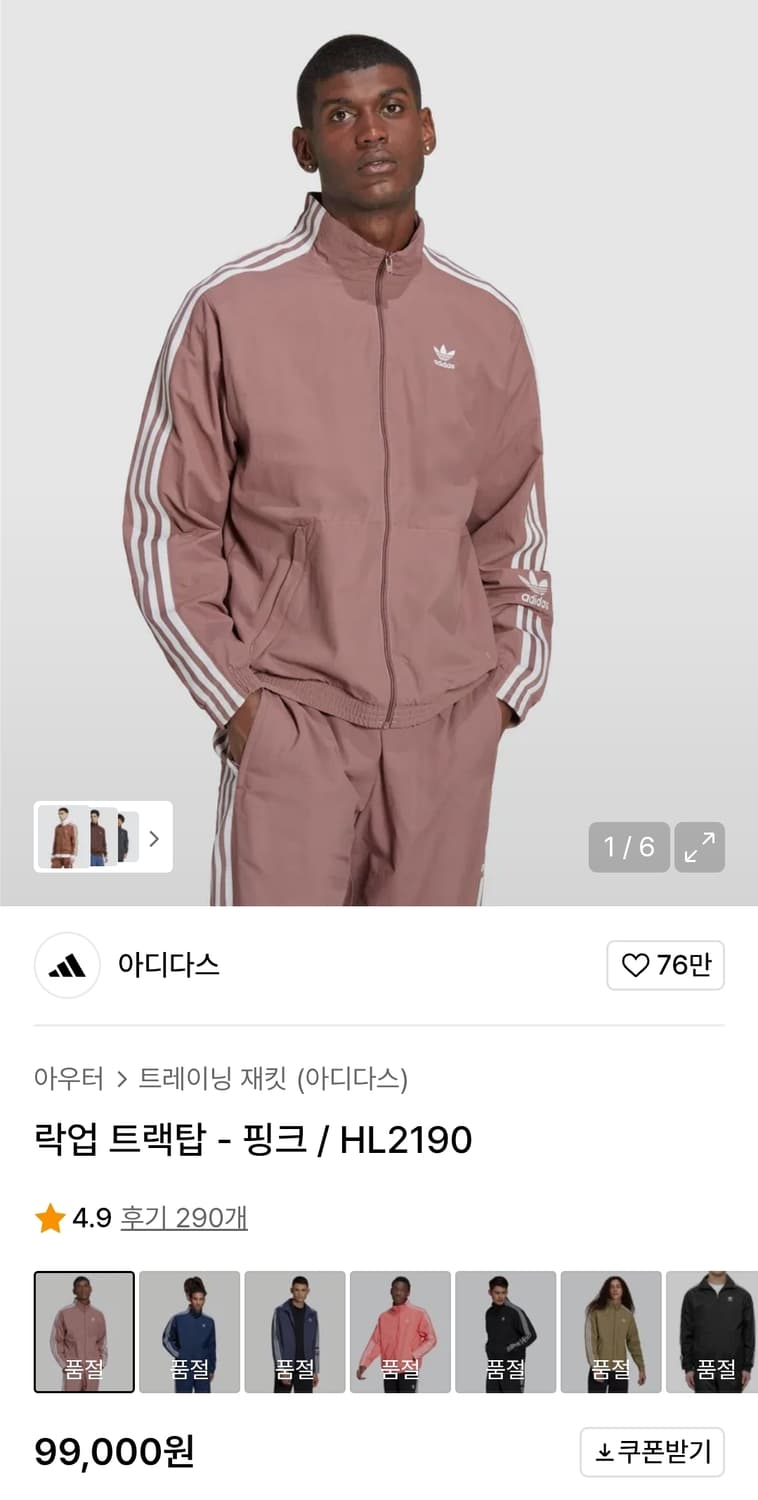Select the coral pink track top variant
This screenshot has width=758, height=1500.
coord(400,1330)
